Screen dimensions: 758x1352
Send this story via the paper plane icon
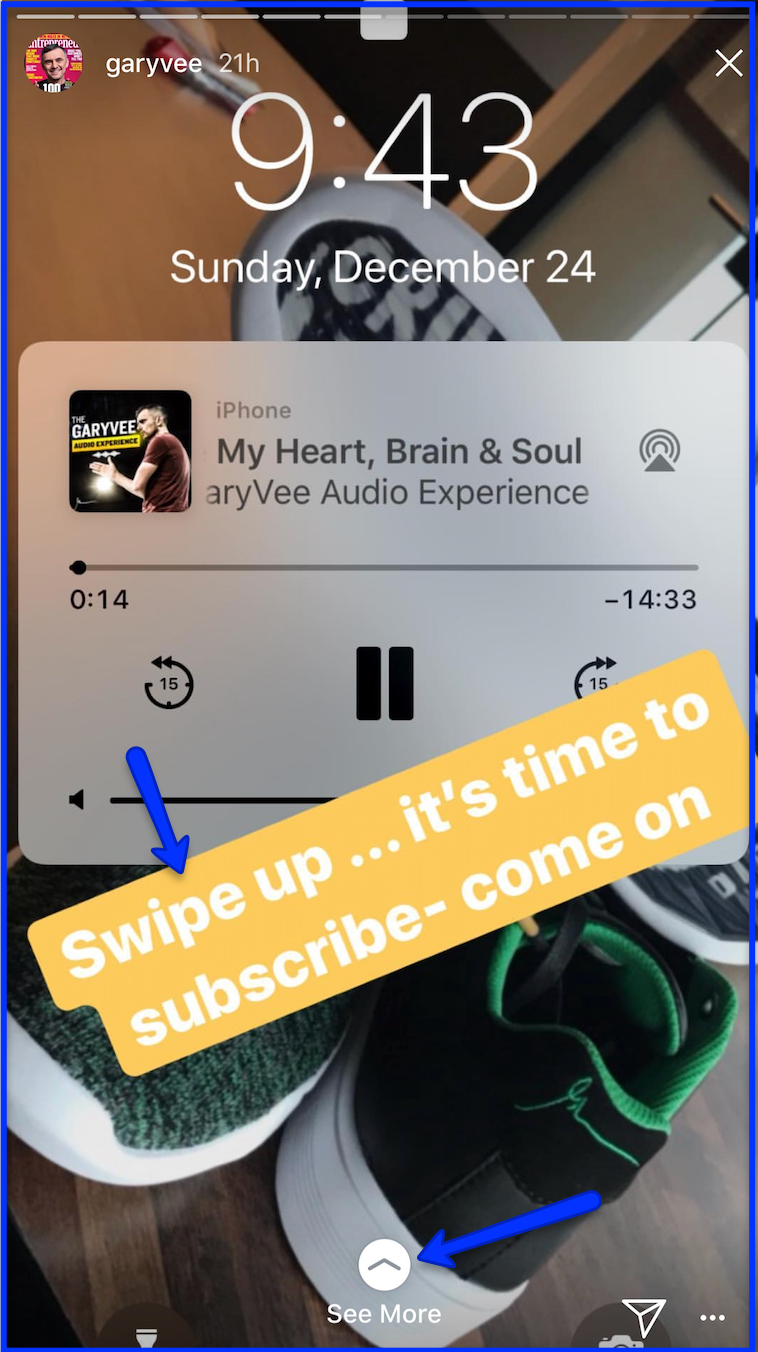[x=643, y=1317]
